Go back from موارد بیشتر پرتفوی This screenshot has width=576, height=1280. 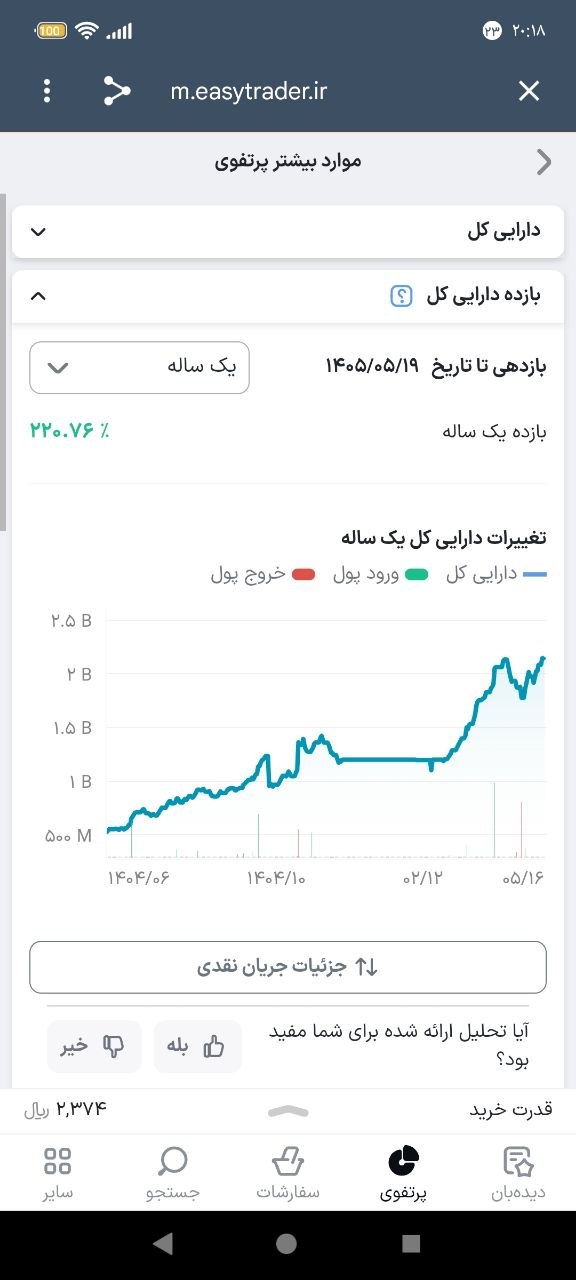pos(544,162)
